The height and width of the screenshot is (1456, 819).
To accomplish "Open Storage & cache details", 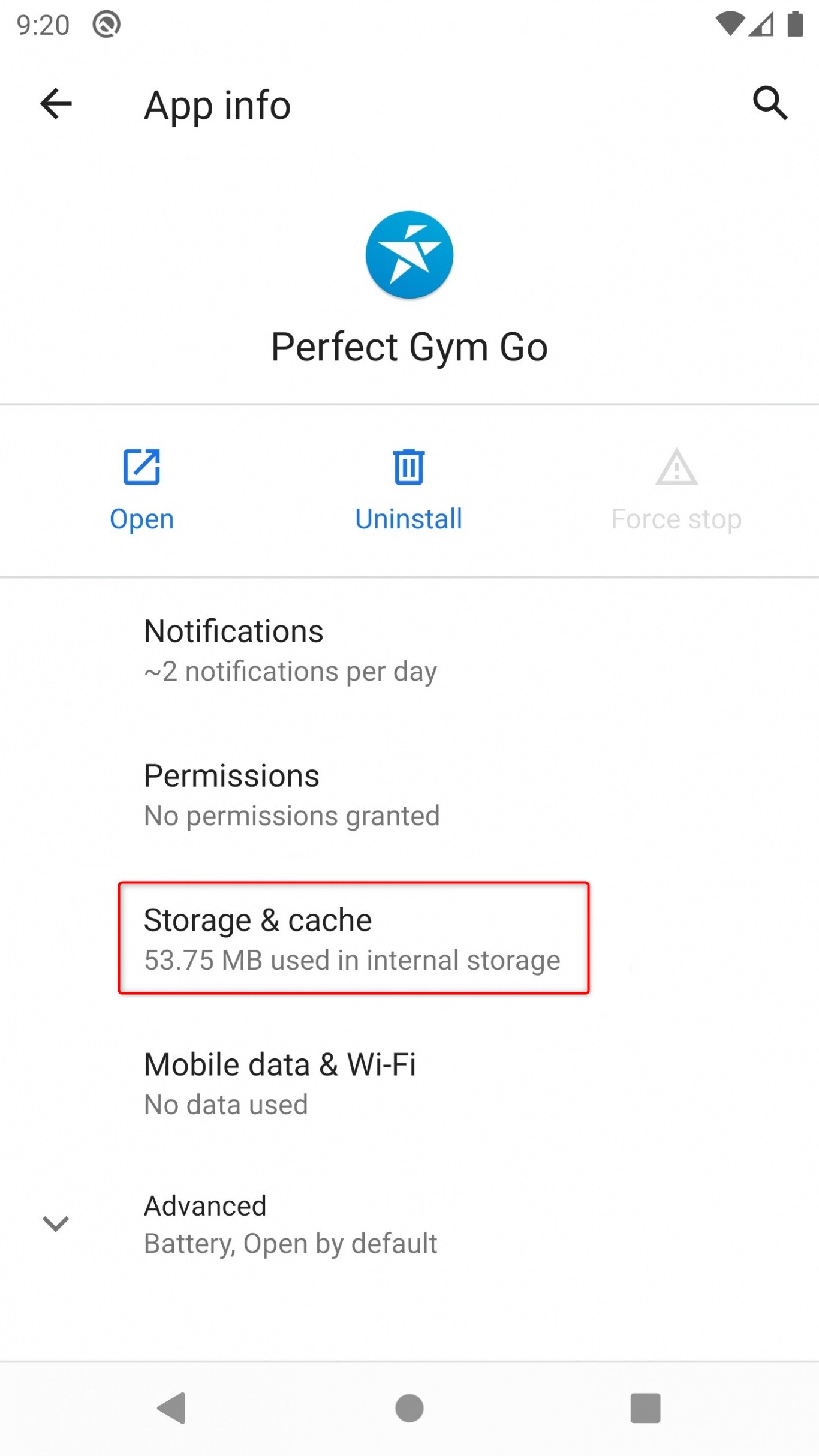I will point(353,938).
